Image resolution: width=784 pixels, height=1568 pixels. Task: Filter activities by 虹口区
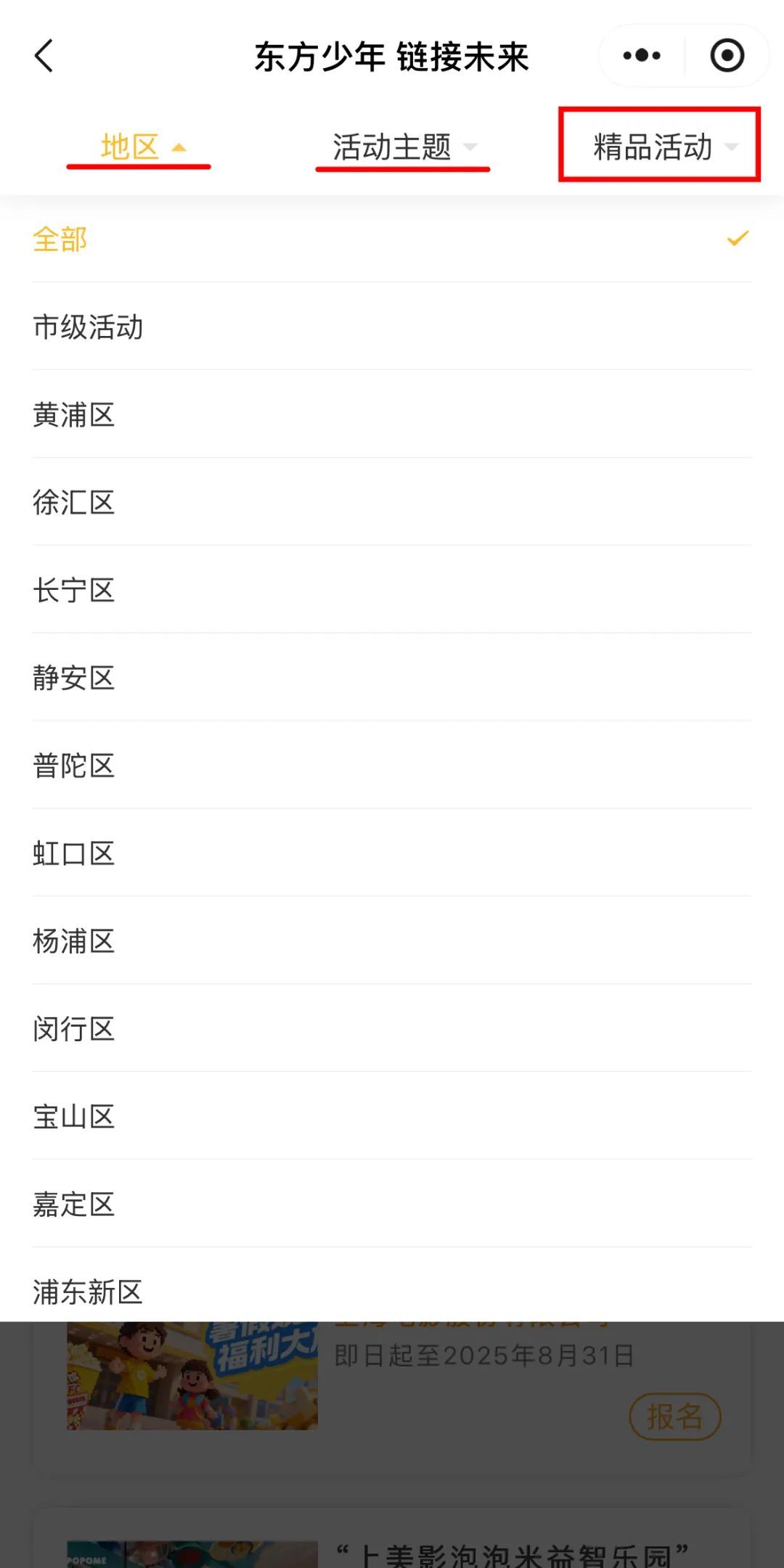coord(392,853)
